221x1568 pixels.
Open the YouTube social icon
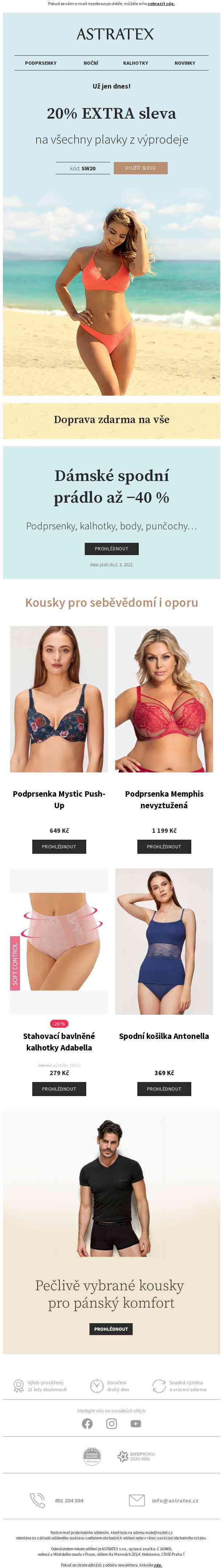coord(135,1423)
